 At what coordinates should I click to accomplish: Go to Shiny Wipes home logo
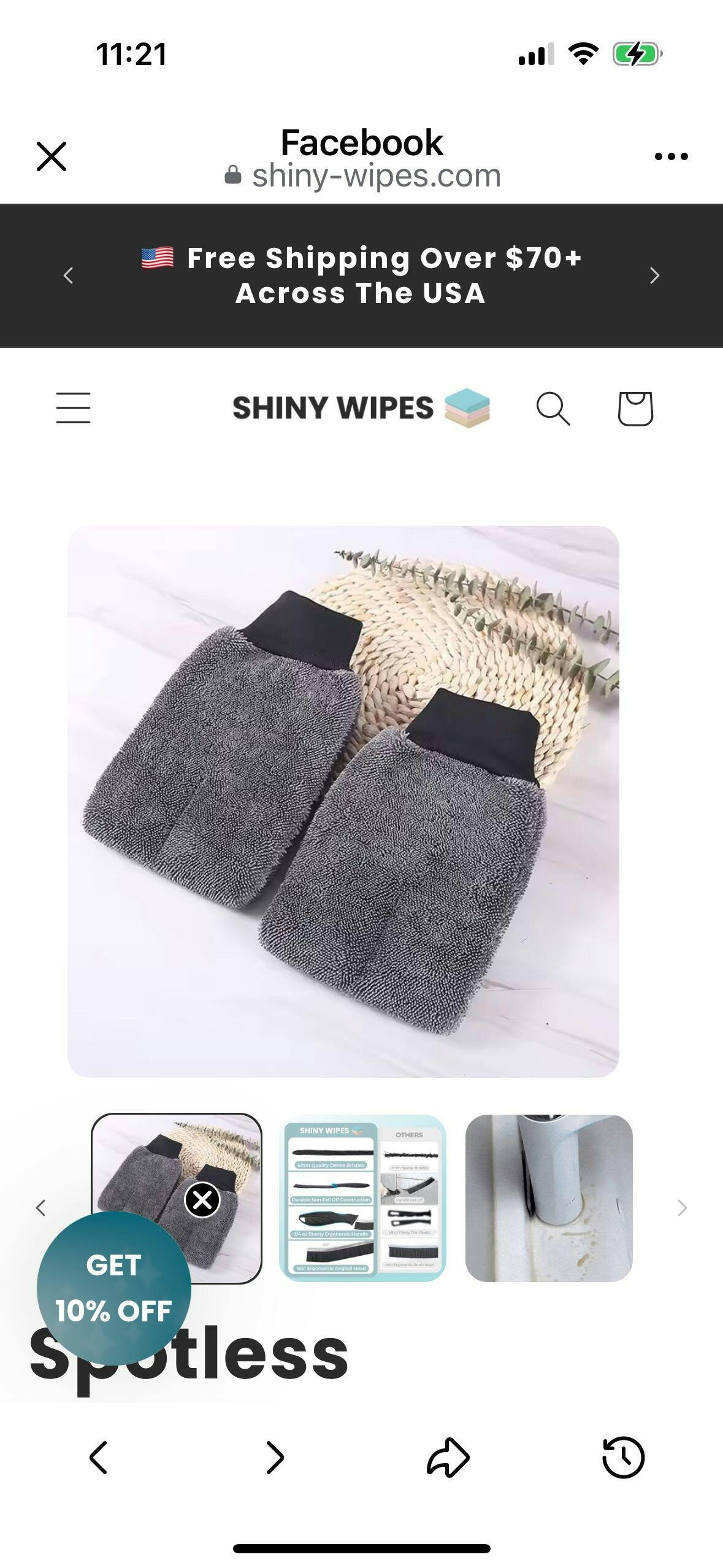click(x=361, y=408)
